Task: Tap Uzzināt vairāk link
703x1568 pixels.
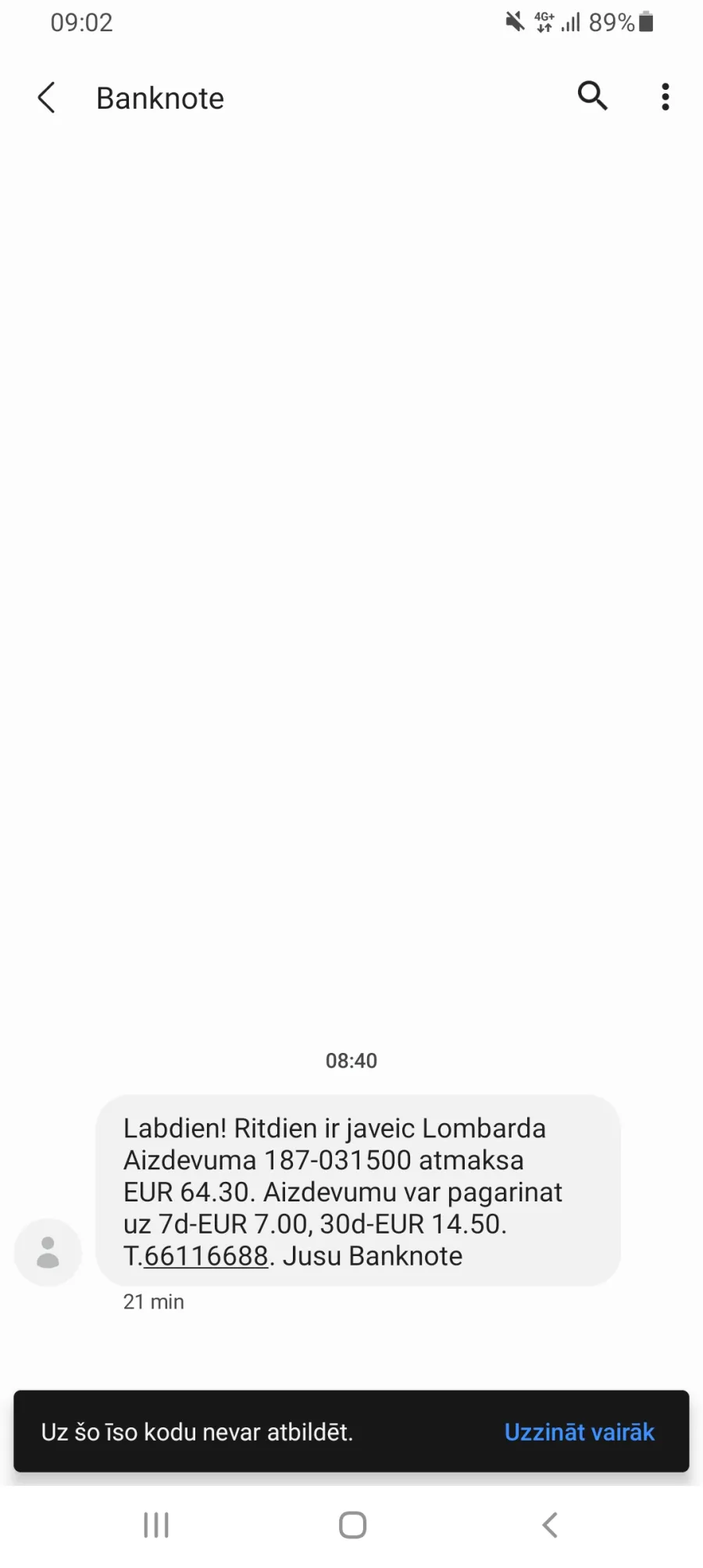Action: coord(579,1432)
